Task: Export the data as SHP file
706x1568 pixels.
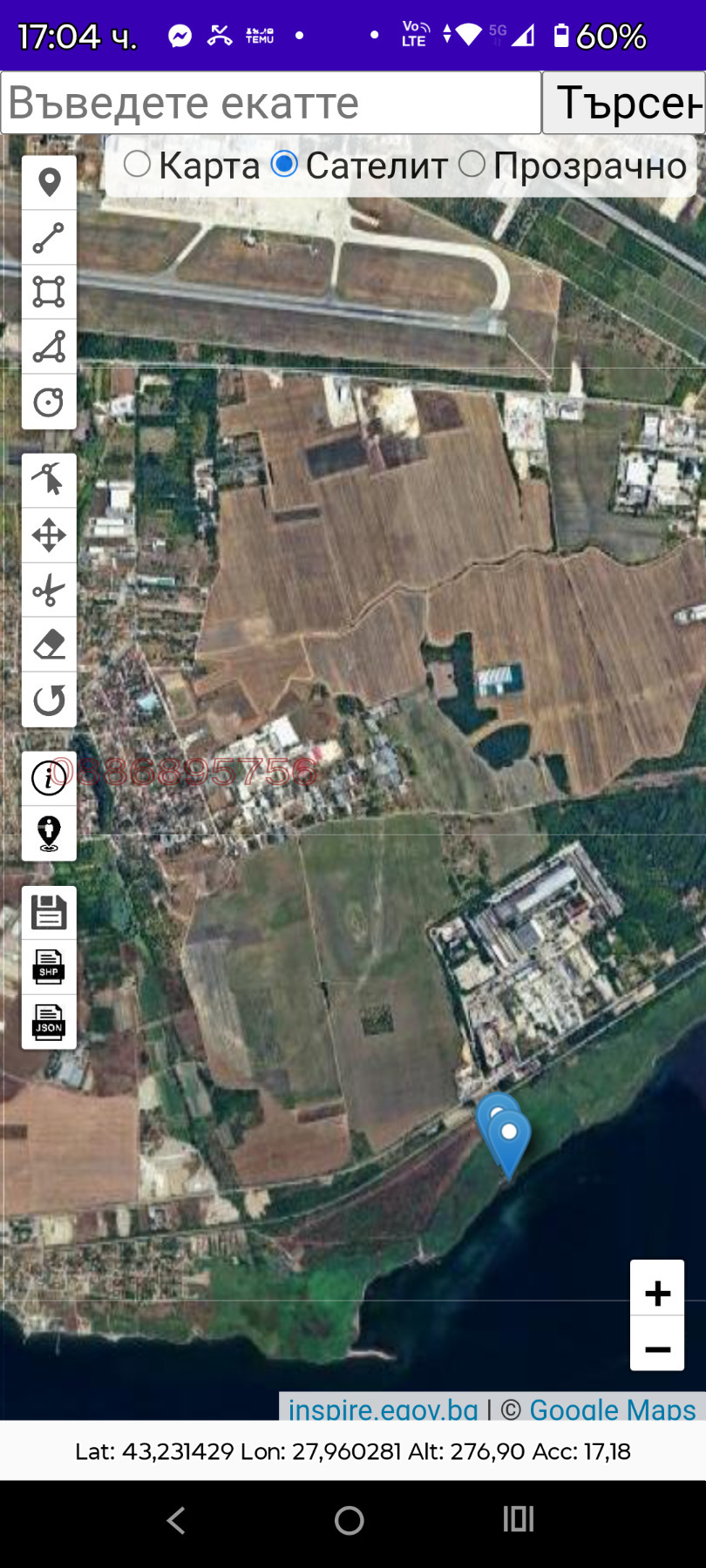Action: [x=49, y=967]
